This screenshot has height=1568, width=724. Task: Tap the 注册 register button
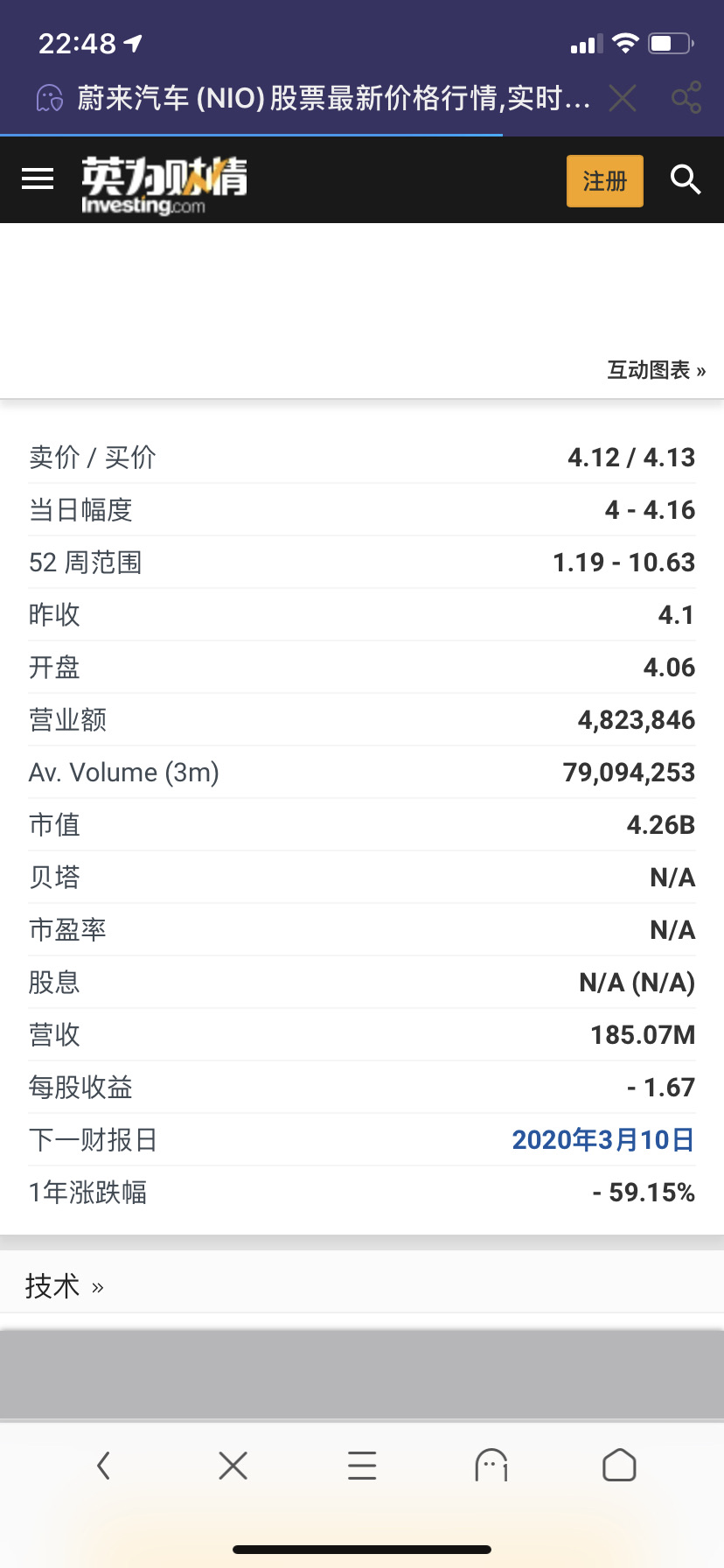(x=605, y=181)
